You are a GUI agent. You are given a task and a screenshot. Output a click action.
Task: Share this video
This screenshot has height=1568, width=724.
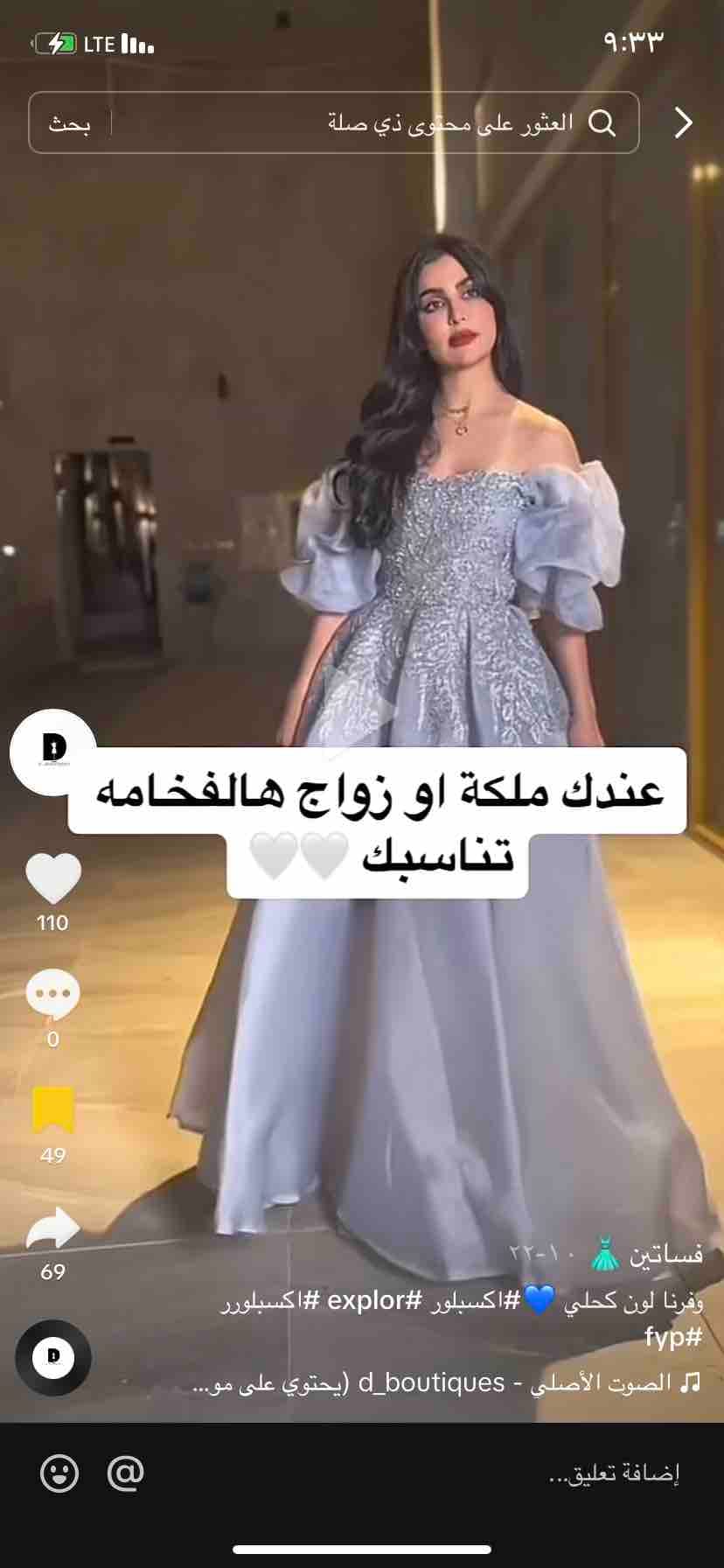click(x=53, y=1228)
